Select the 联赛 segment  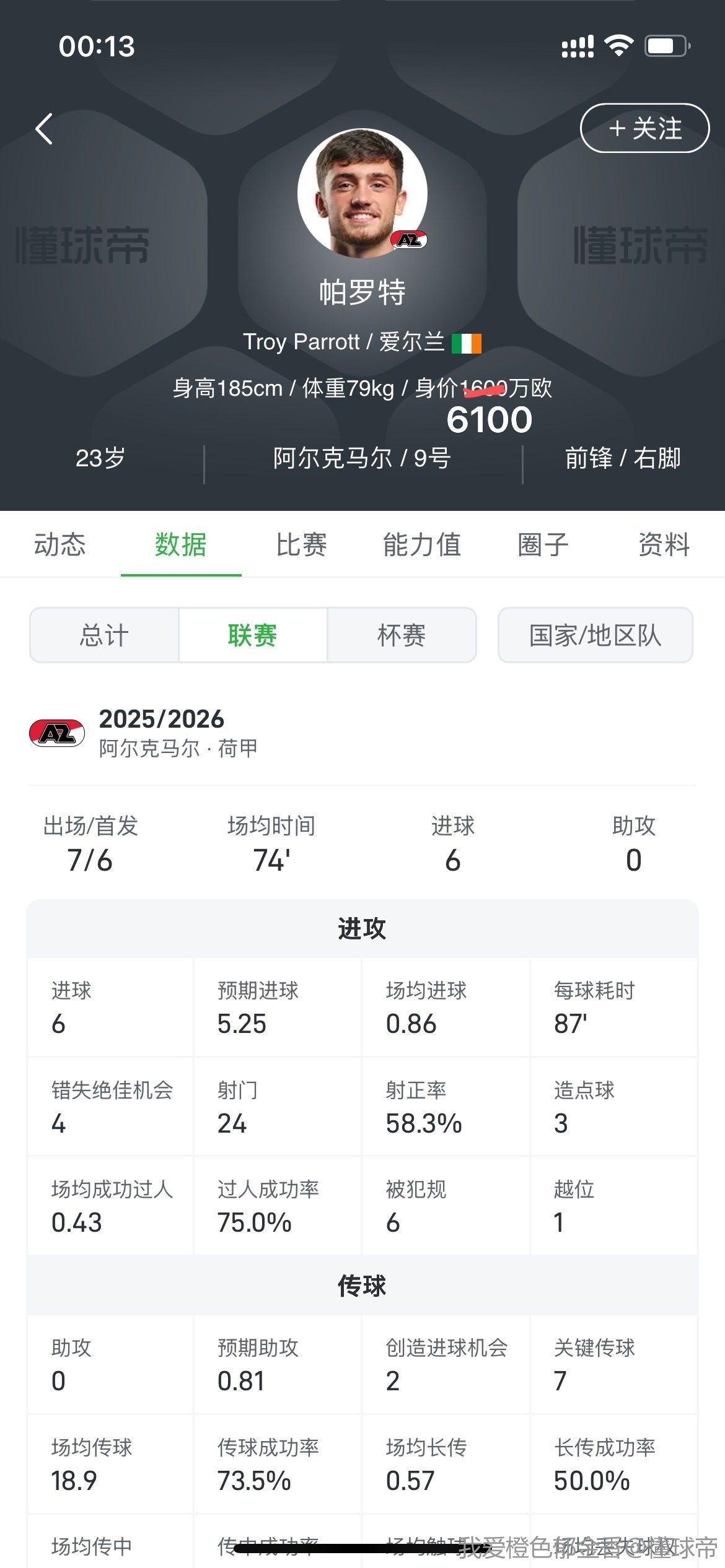[x=253, y=635]
